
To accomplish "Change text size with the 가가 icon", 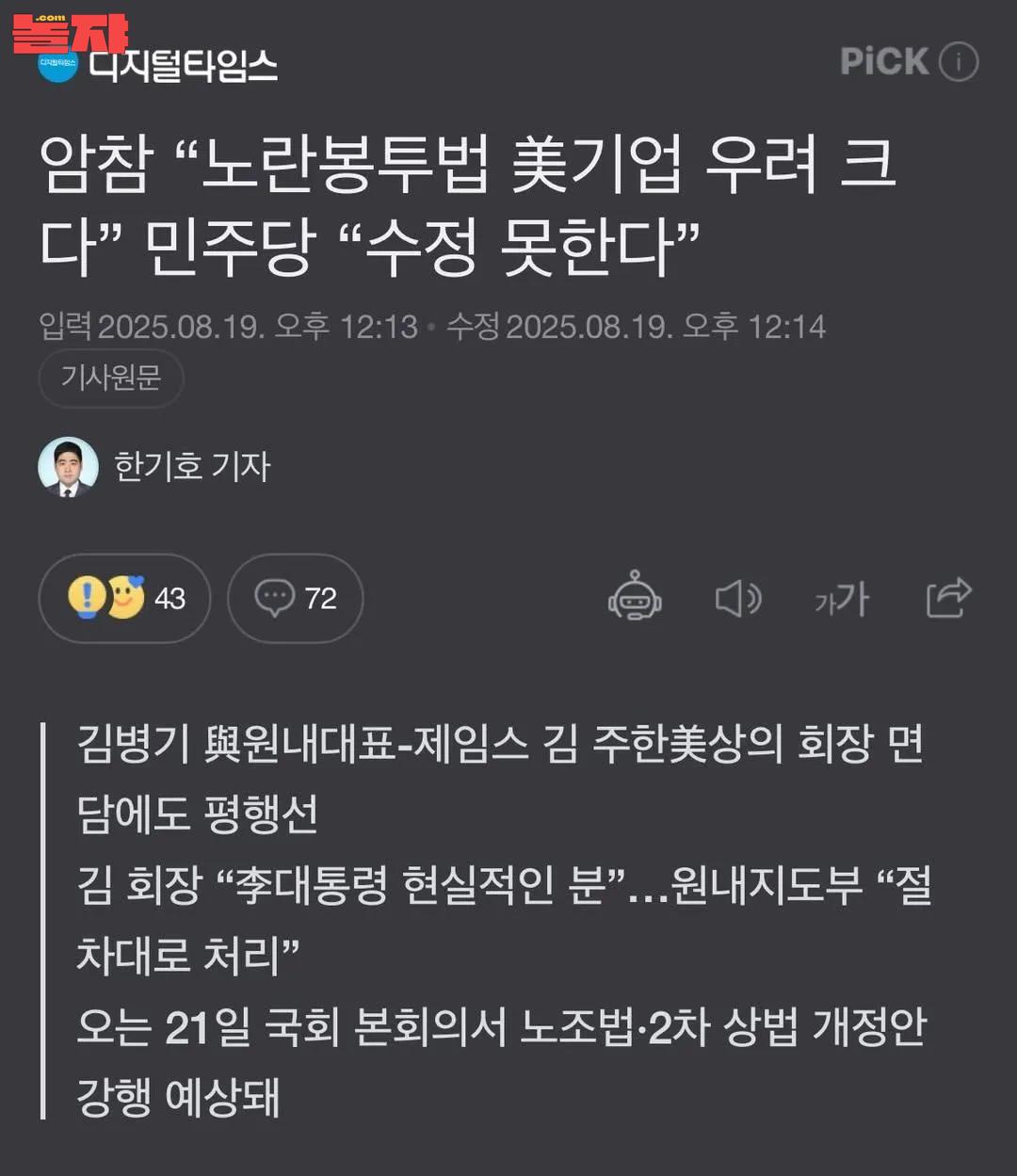I will click(x=842, y=599).
